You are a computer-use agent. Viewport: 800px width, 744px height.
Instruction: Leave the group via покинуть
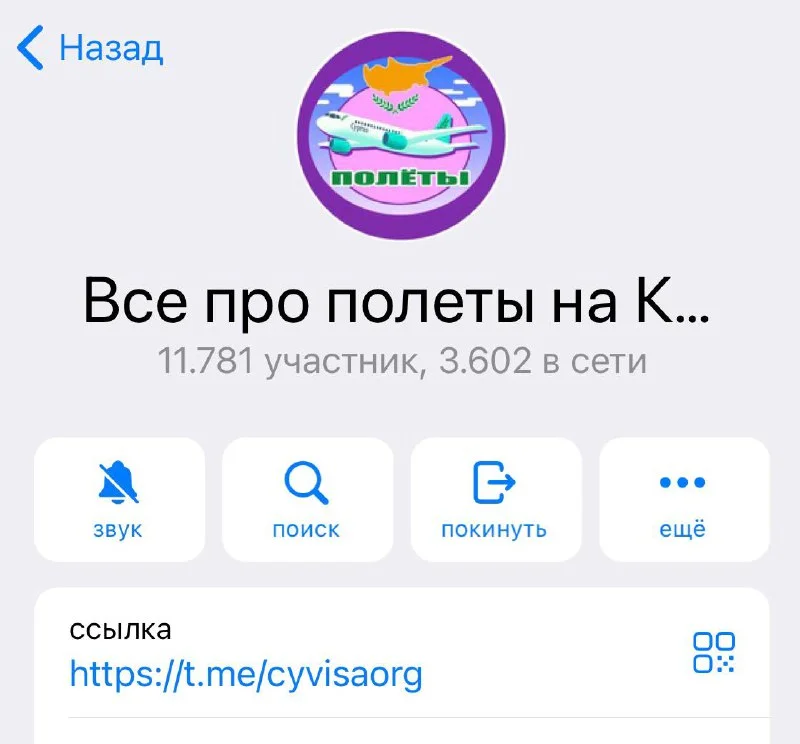point(495,500)
